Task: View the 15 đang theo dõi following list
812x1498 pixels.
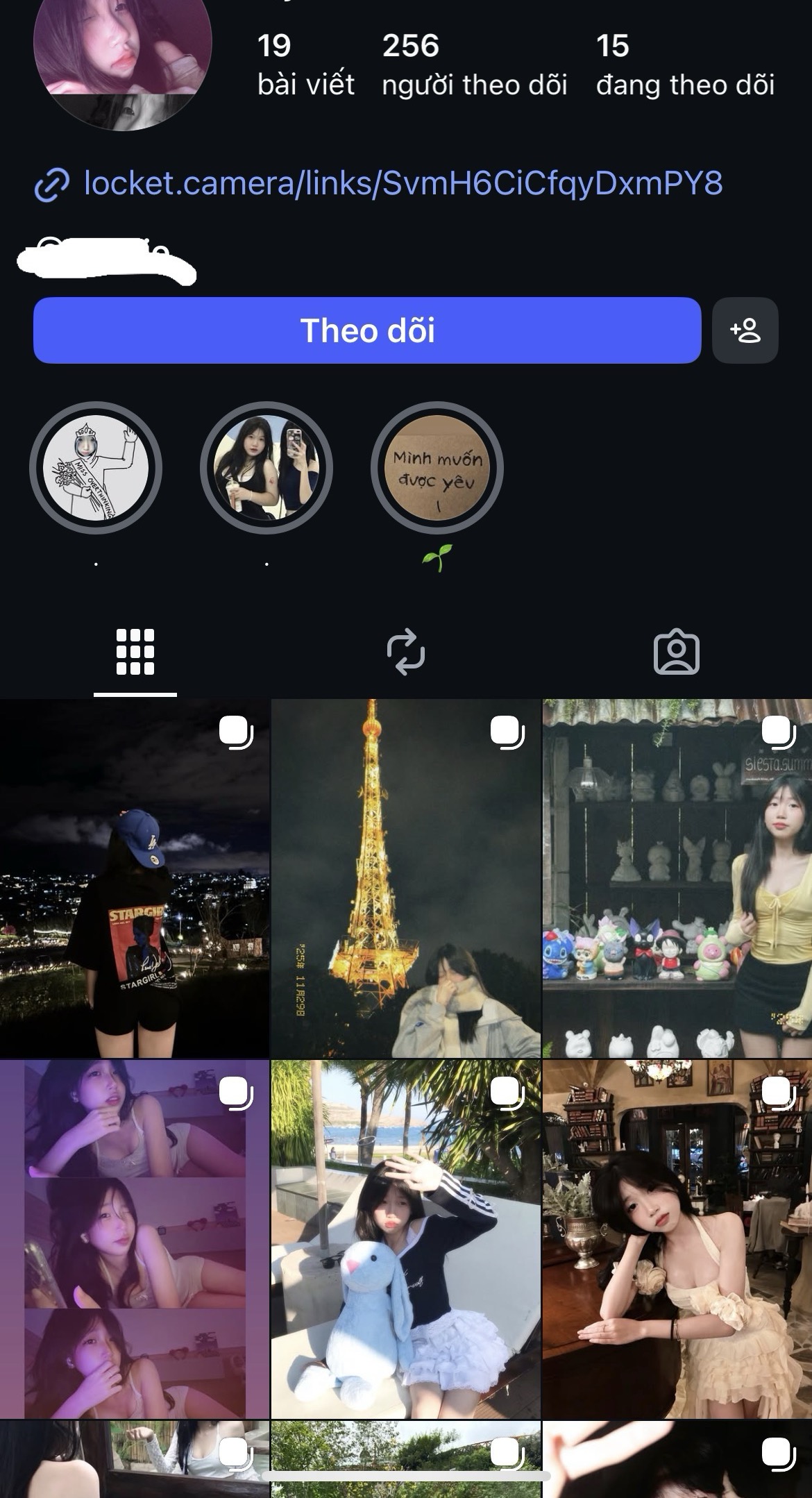Action: click(x=685, y=65)
